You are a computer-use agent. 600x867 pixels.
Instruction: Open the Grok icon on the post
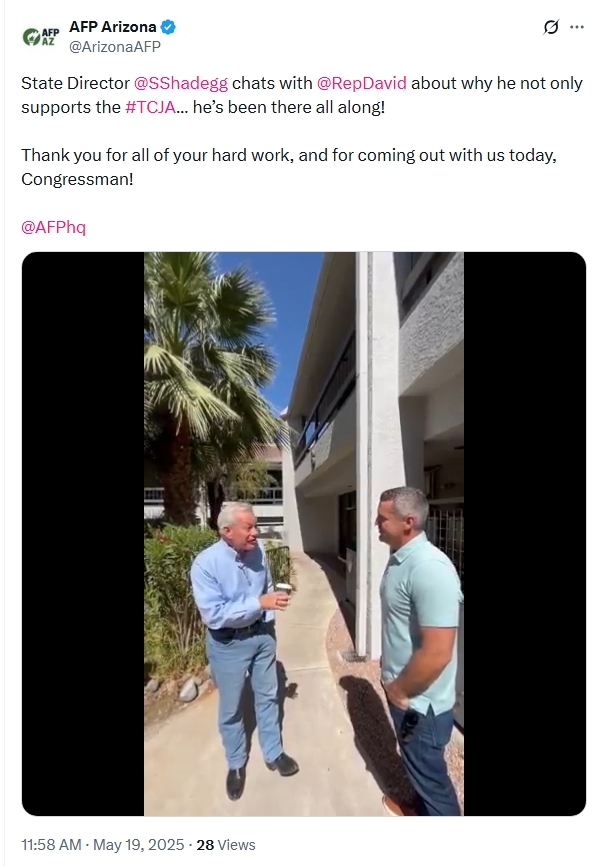[550, 27]
